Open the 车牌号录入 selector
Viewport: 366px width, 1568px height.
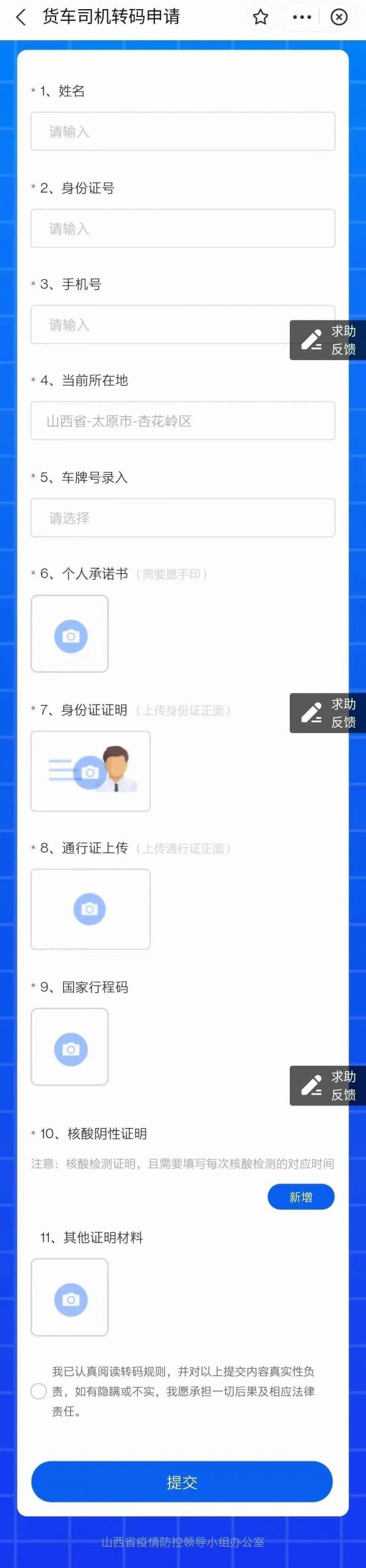(182, 518)
